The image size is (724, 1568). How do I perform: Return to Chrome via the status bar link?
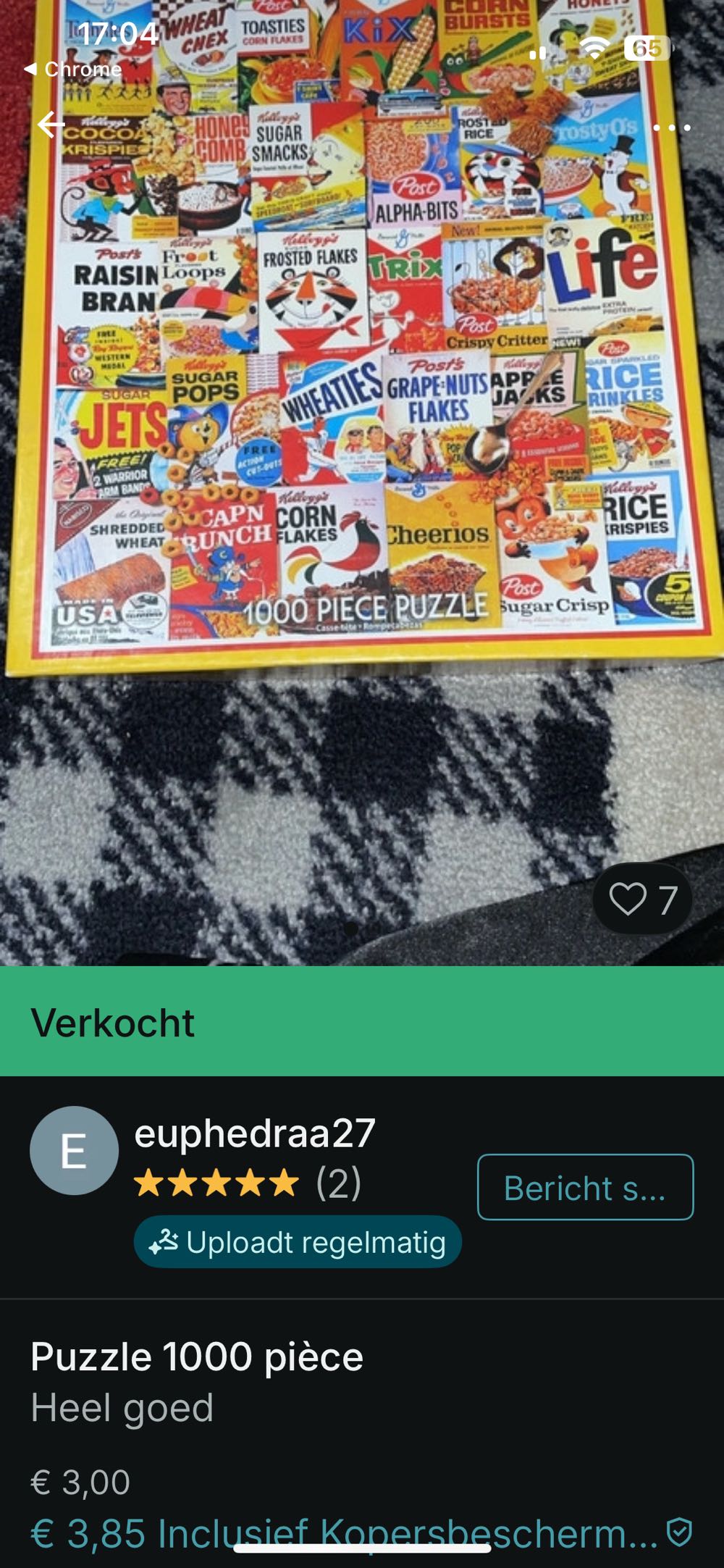point(72,70)
